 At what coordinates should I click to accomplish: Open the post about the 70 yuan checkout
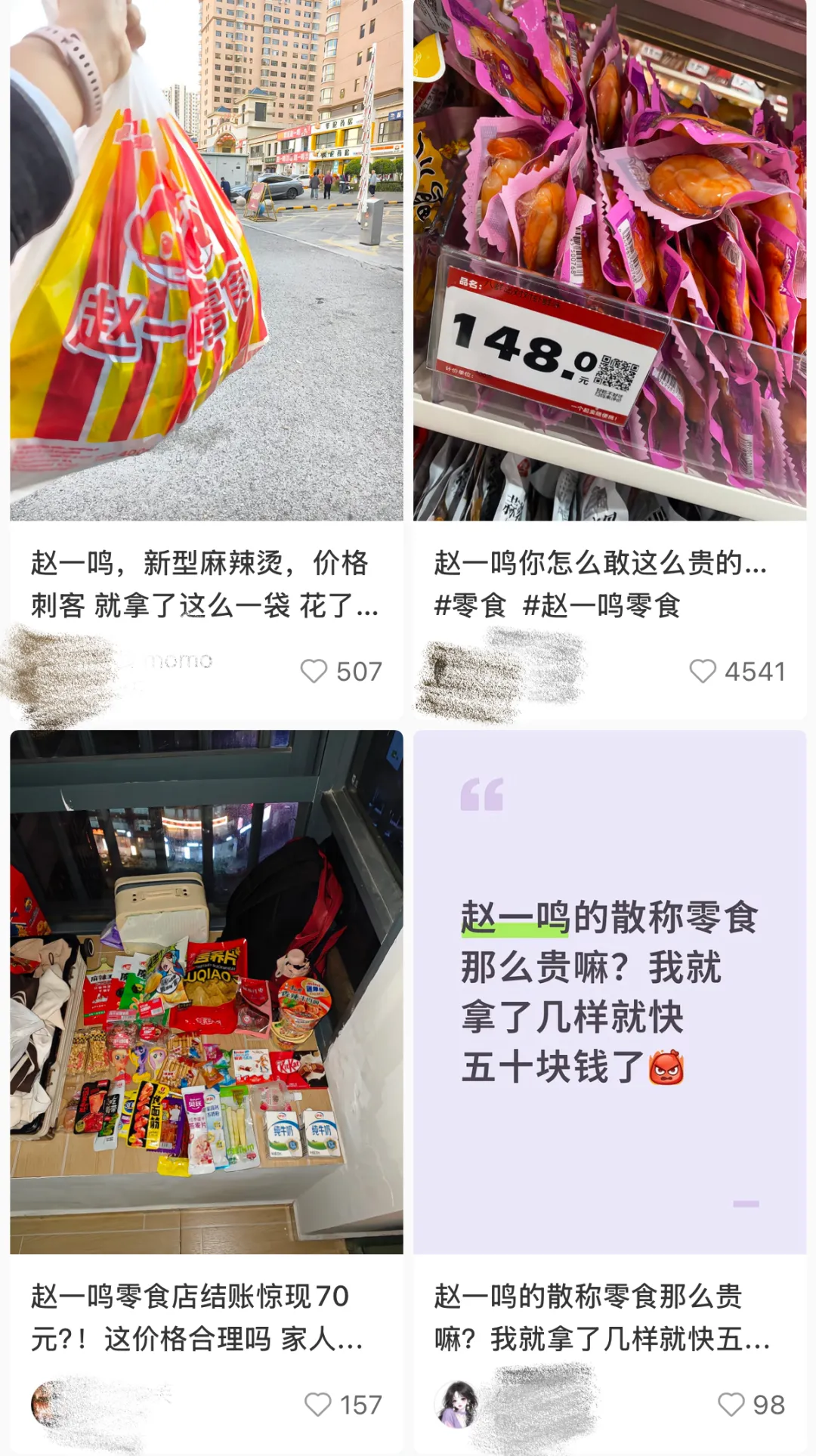point(206,991)
